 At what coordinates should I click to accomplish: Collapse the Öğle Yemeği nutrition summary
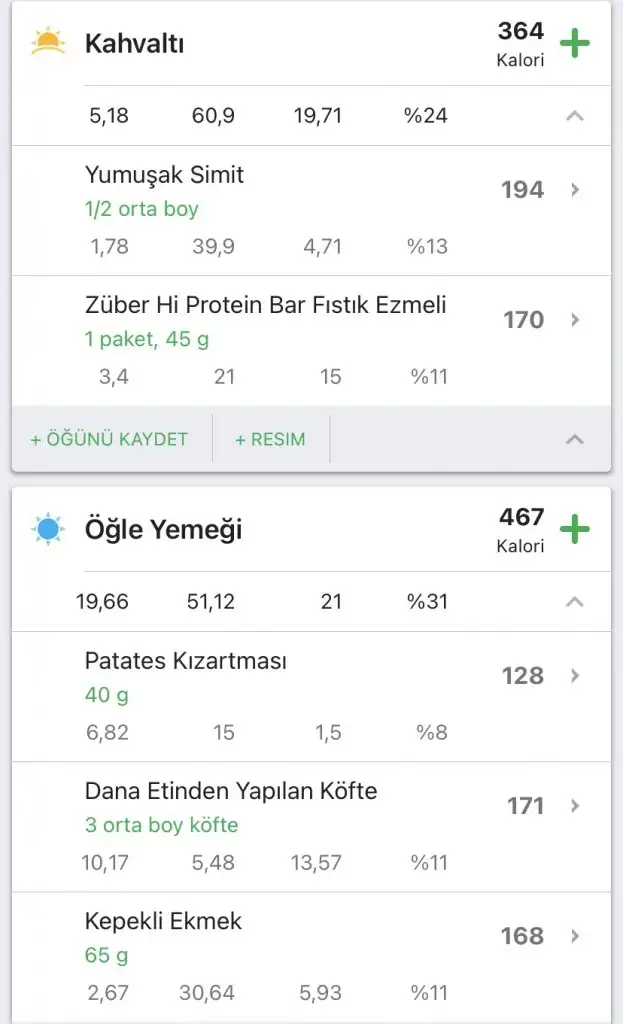(574, 602)
